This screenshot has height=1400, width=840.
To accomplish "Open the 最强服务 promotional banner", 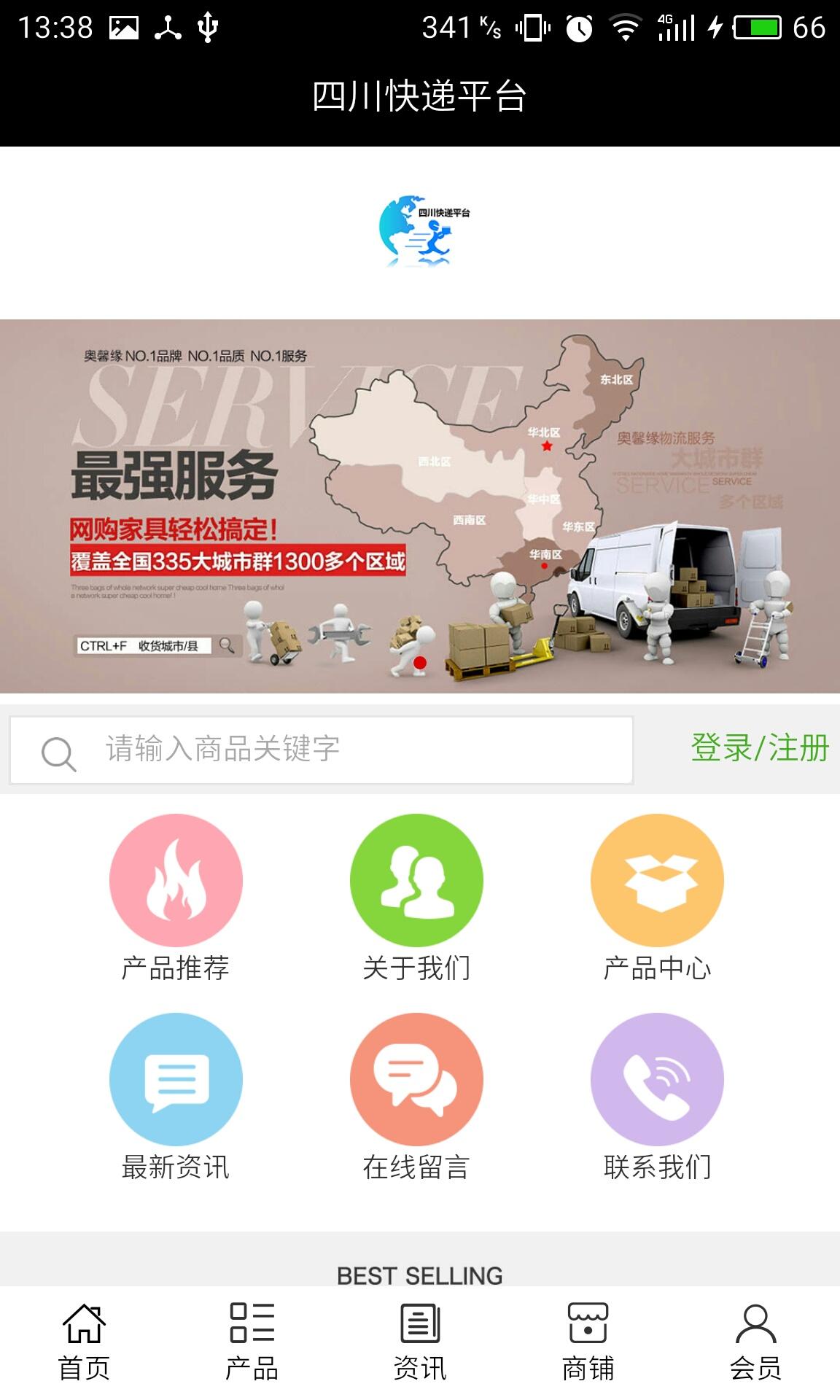I will click(420, 506).
